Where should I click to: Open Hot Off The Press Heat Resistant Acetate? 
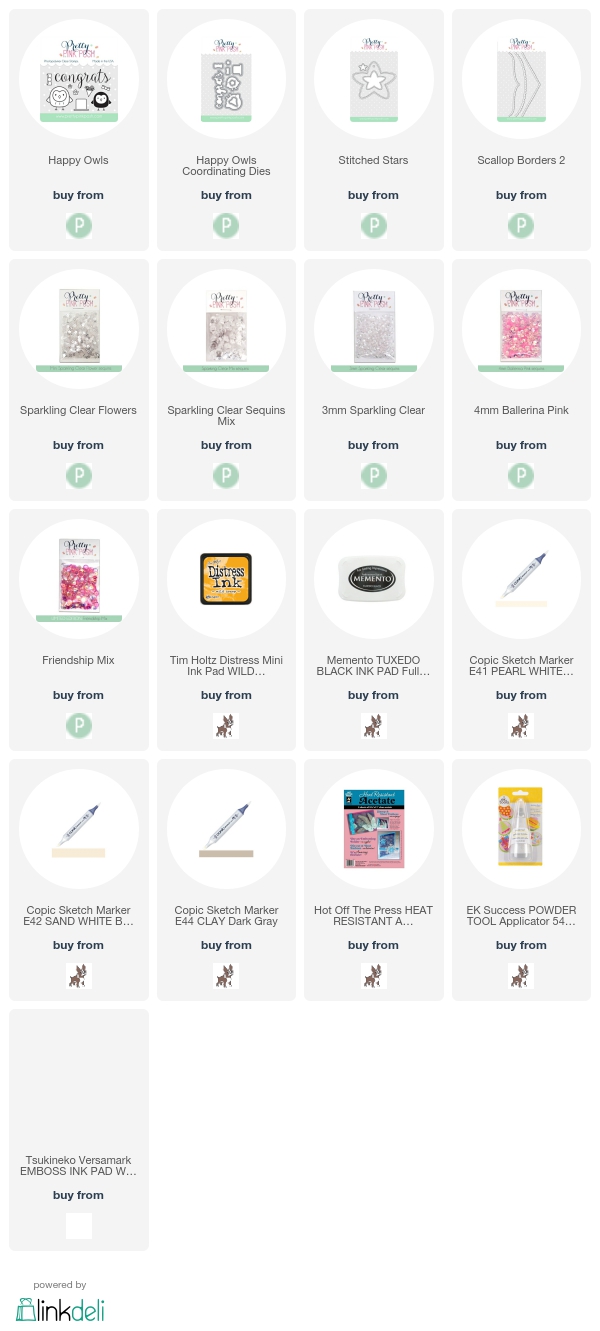click(374, 880)
